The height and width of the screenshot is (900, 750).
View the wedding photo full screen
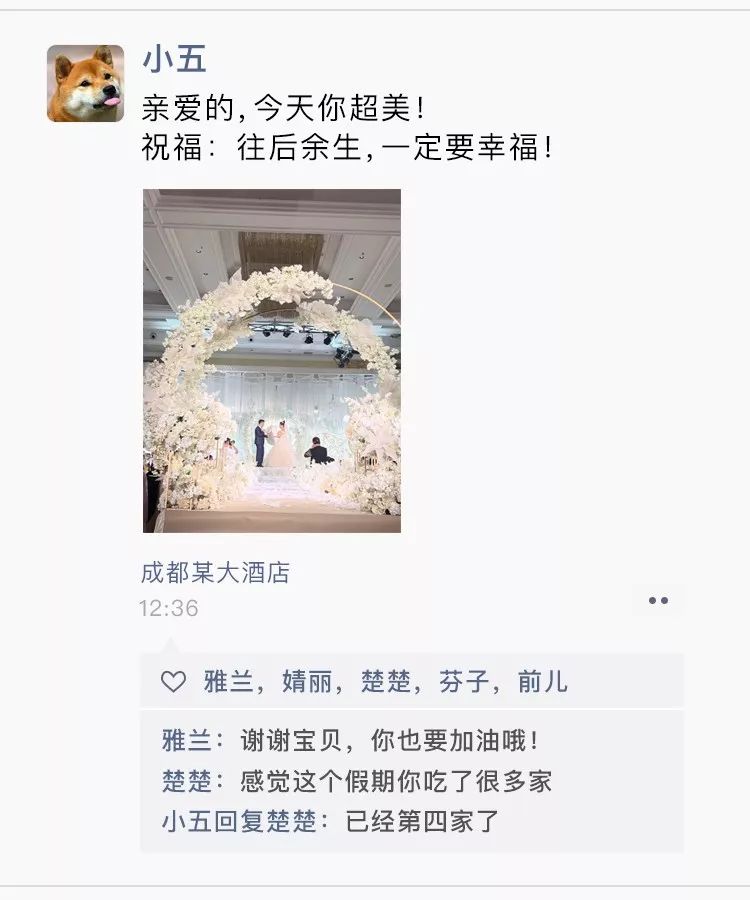pos(271,360)
